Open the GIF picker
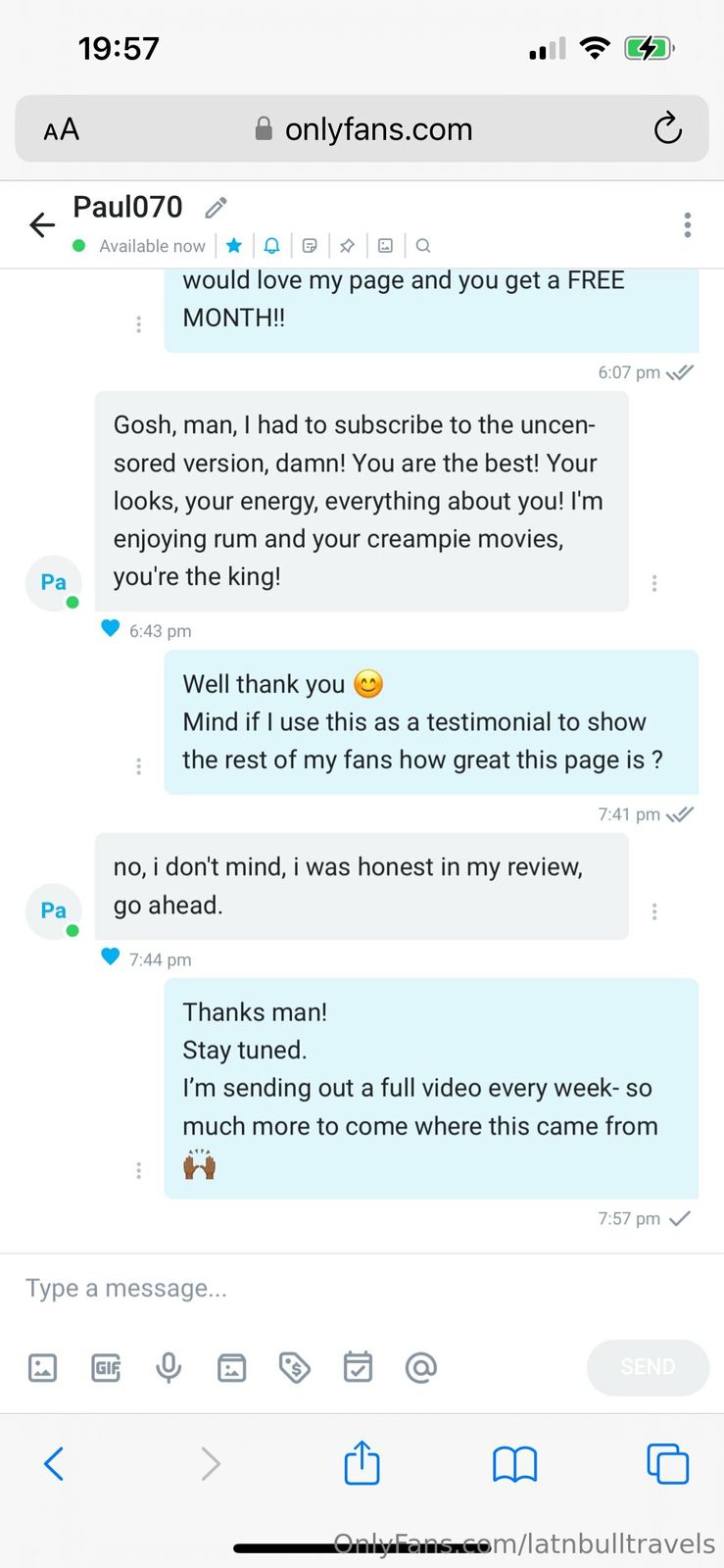Image resolution: width=724 pixels, height=1568 pixels. coord(106,1367)
